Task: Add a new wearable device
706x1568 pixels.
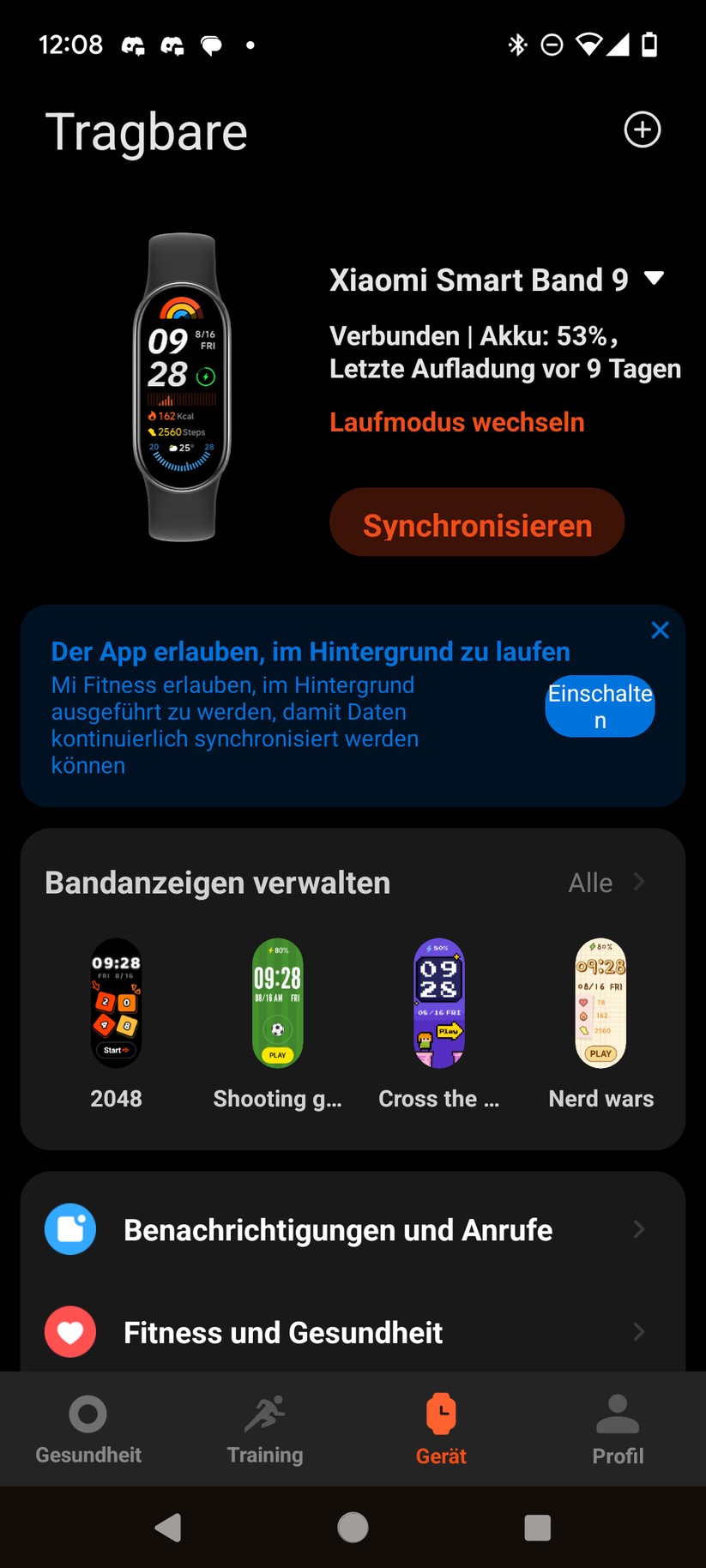Action: pos(642,130)
